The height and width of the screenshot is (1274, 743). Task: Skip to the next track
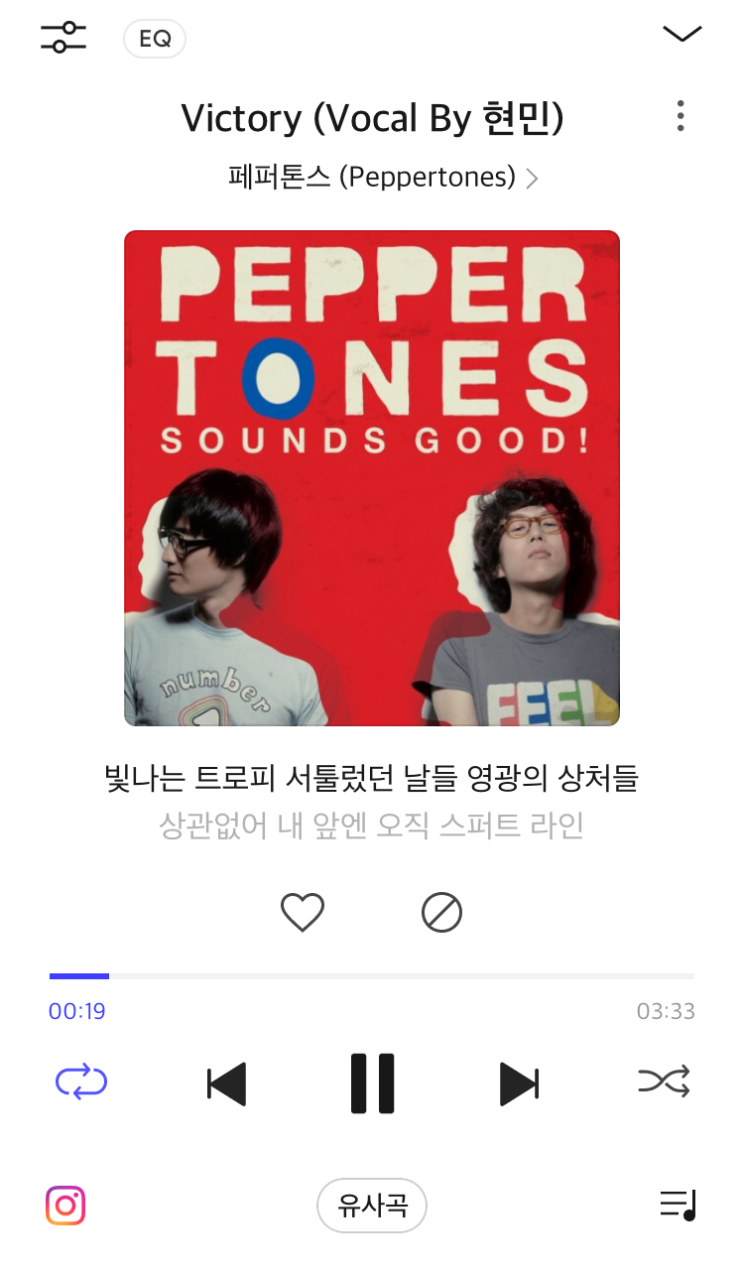pyautogui.click(x=518, y=1084)
